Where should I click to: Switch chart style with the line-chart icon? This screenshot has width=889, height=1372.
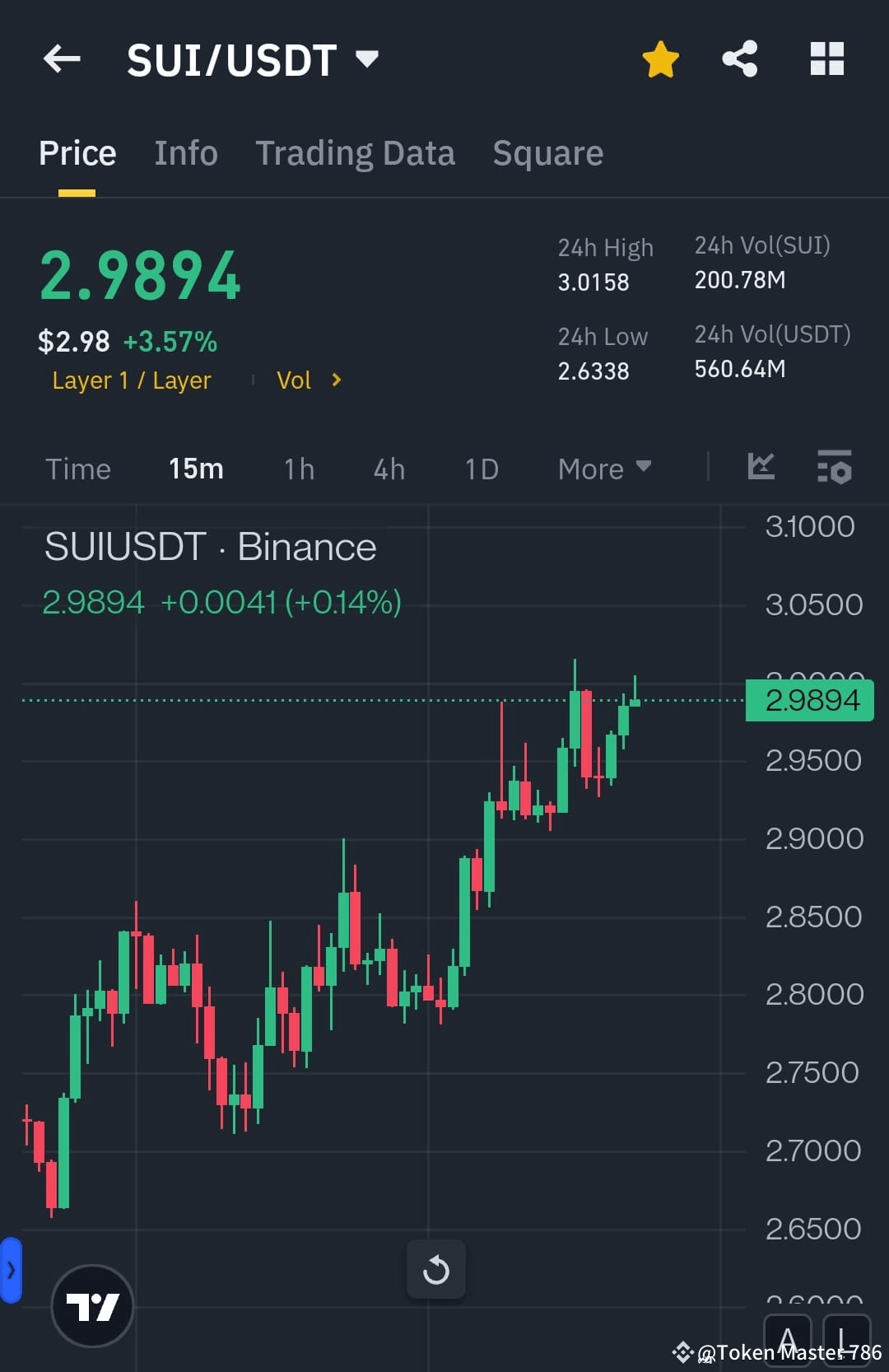click(761, 468)
